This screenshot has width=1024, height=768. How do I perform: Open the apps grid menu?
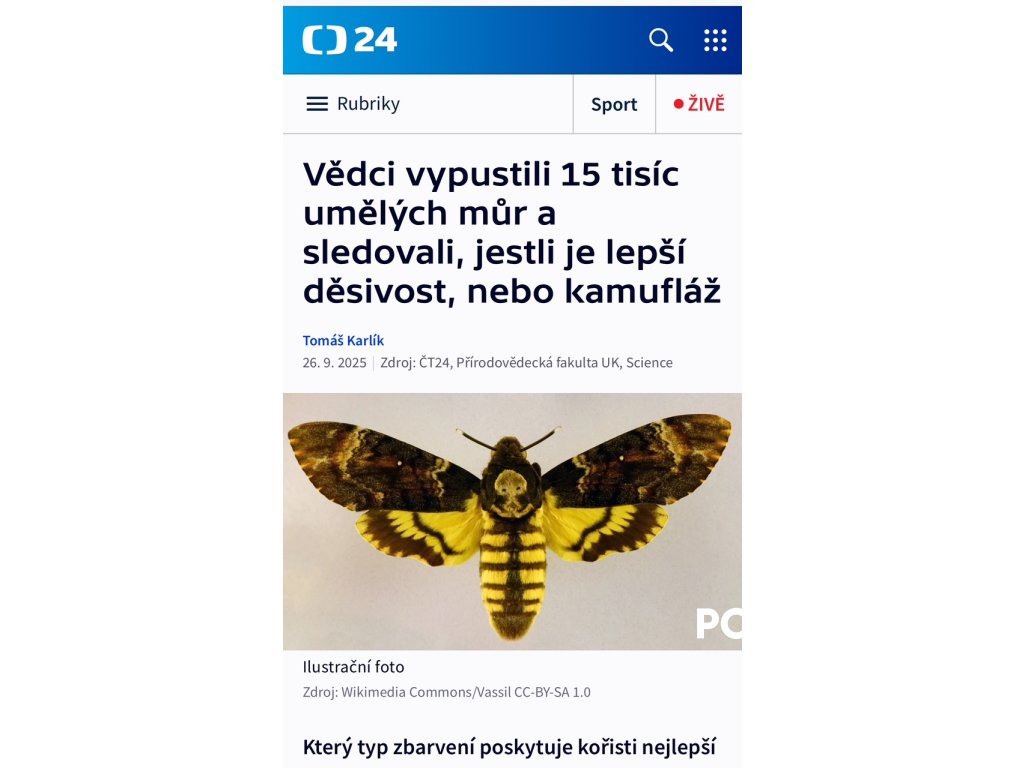point(715,40)
